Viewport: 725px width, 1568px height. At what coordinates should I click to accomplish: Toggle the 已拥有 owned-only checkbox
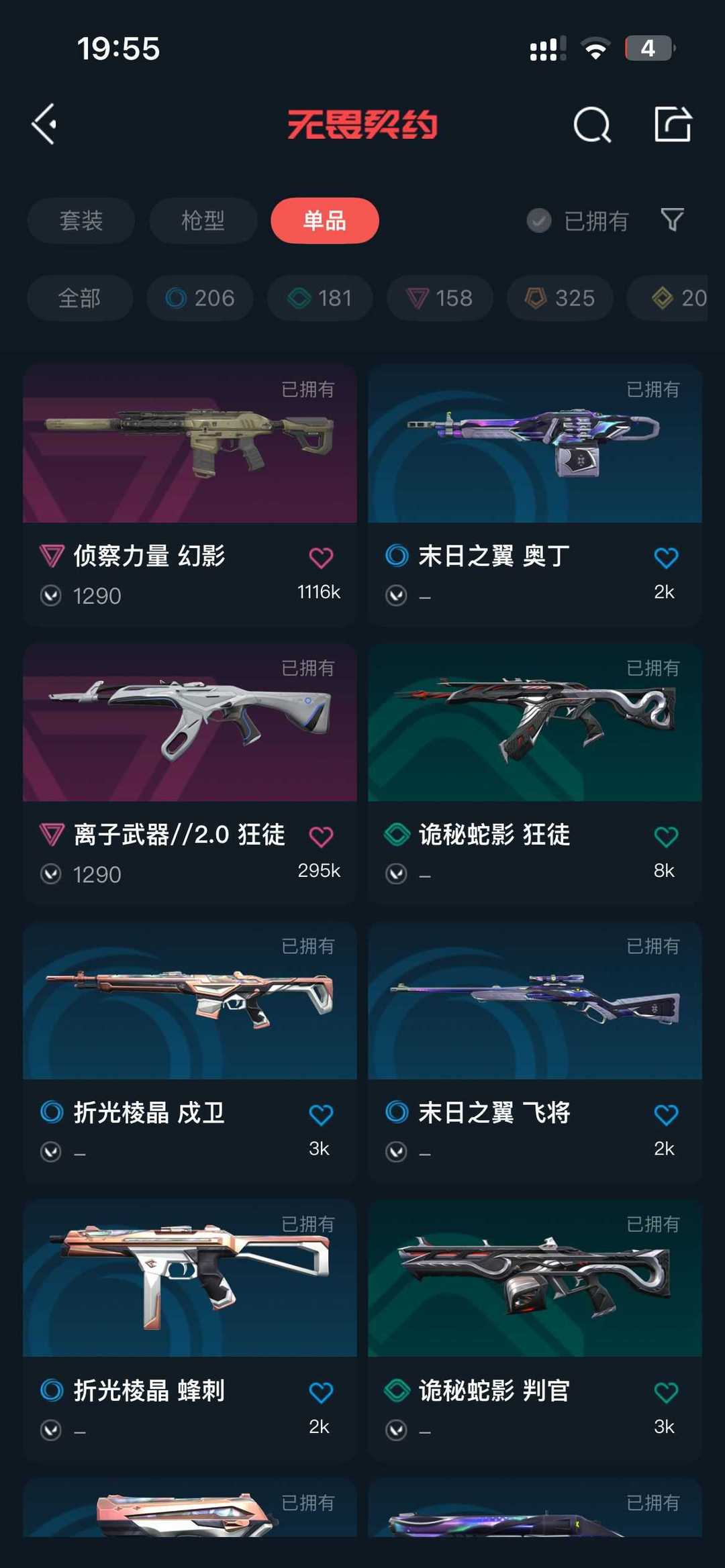coord(577,220)
